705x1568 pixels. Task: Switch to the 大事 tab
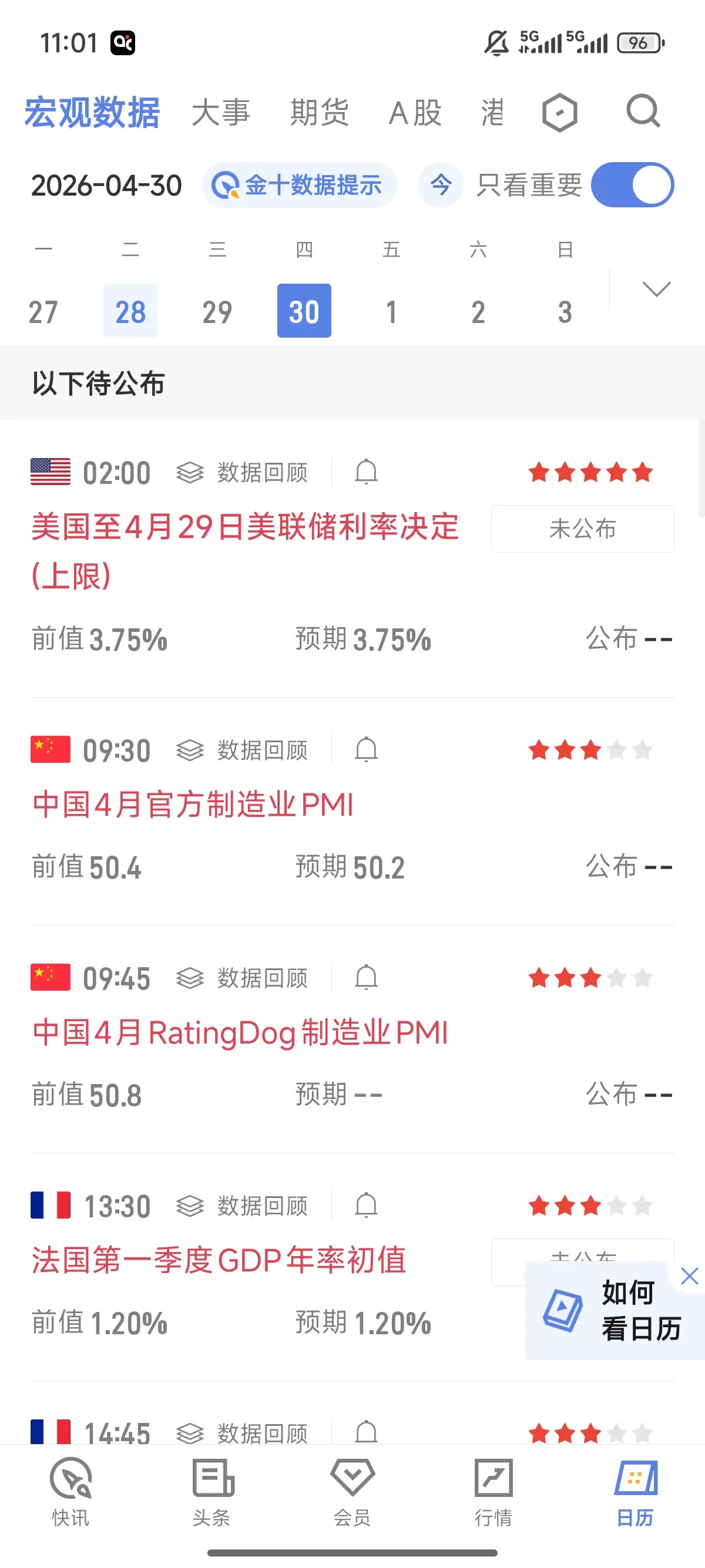[220, 113]
